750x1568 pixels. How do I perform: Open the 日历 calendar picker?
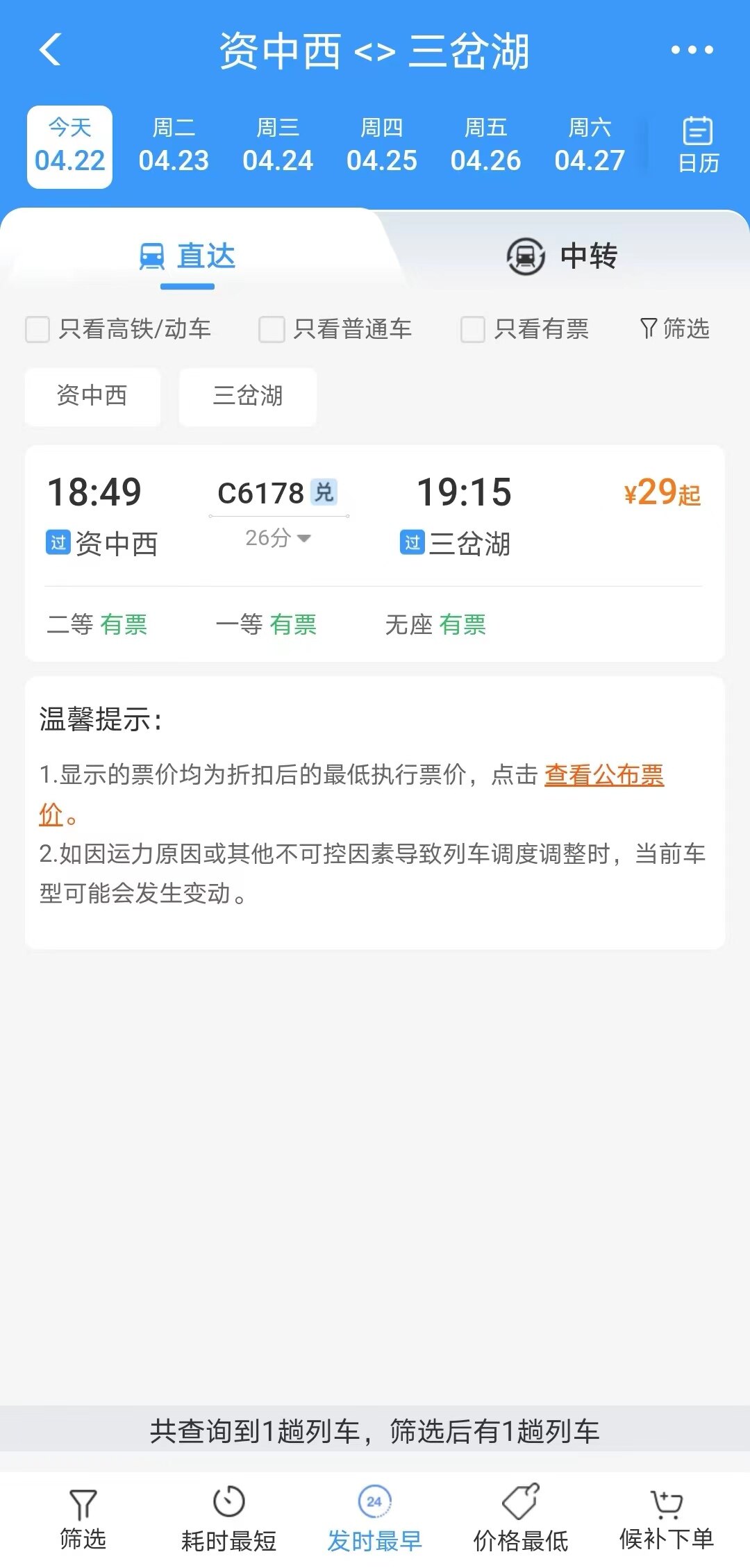point(698,145)
